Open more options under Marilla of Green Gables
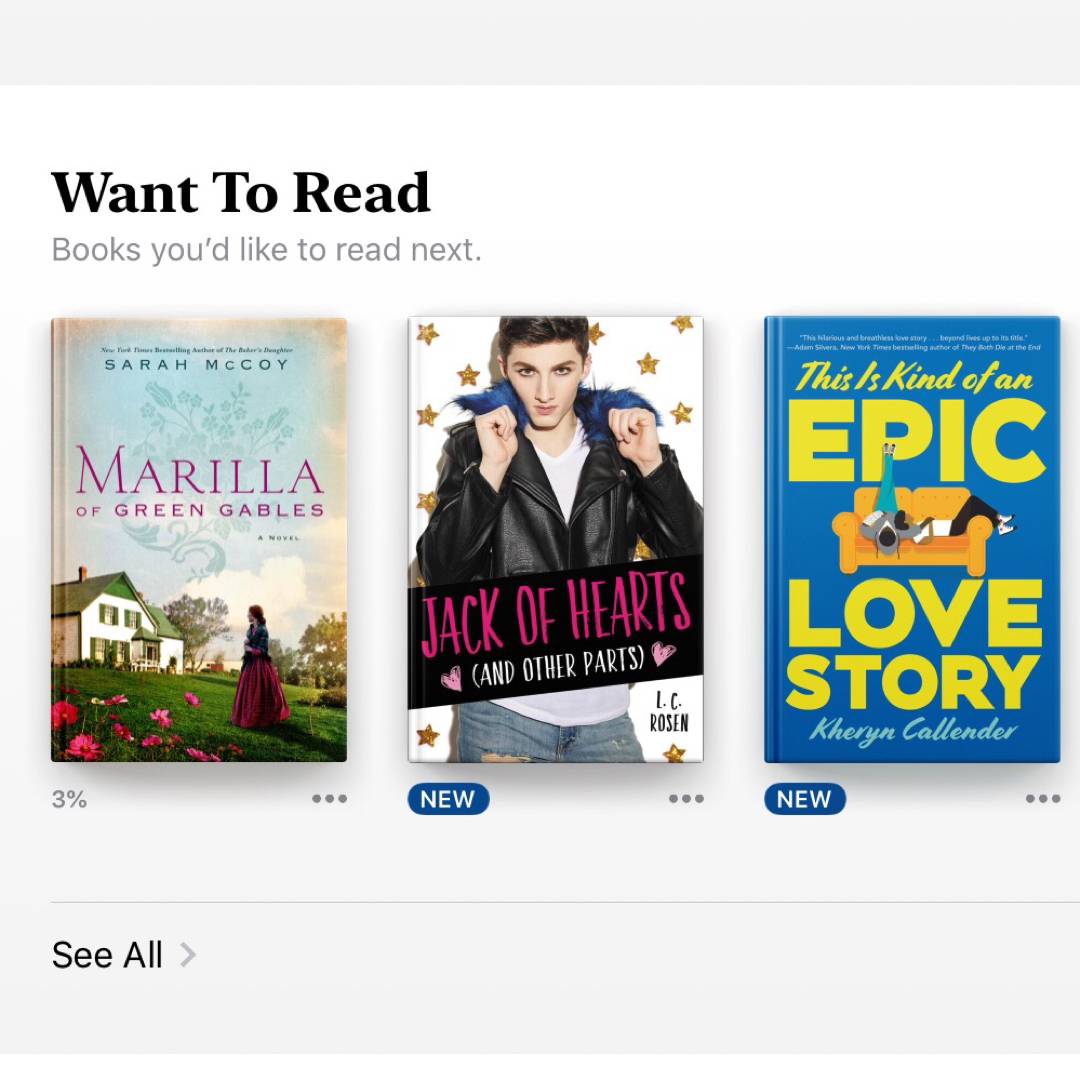 click(x=329, y=798)
